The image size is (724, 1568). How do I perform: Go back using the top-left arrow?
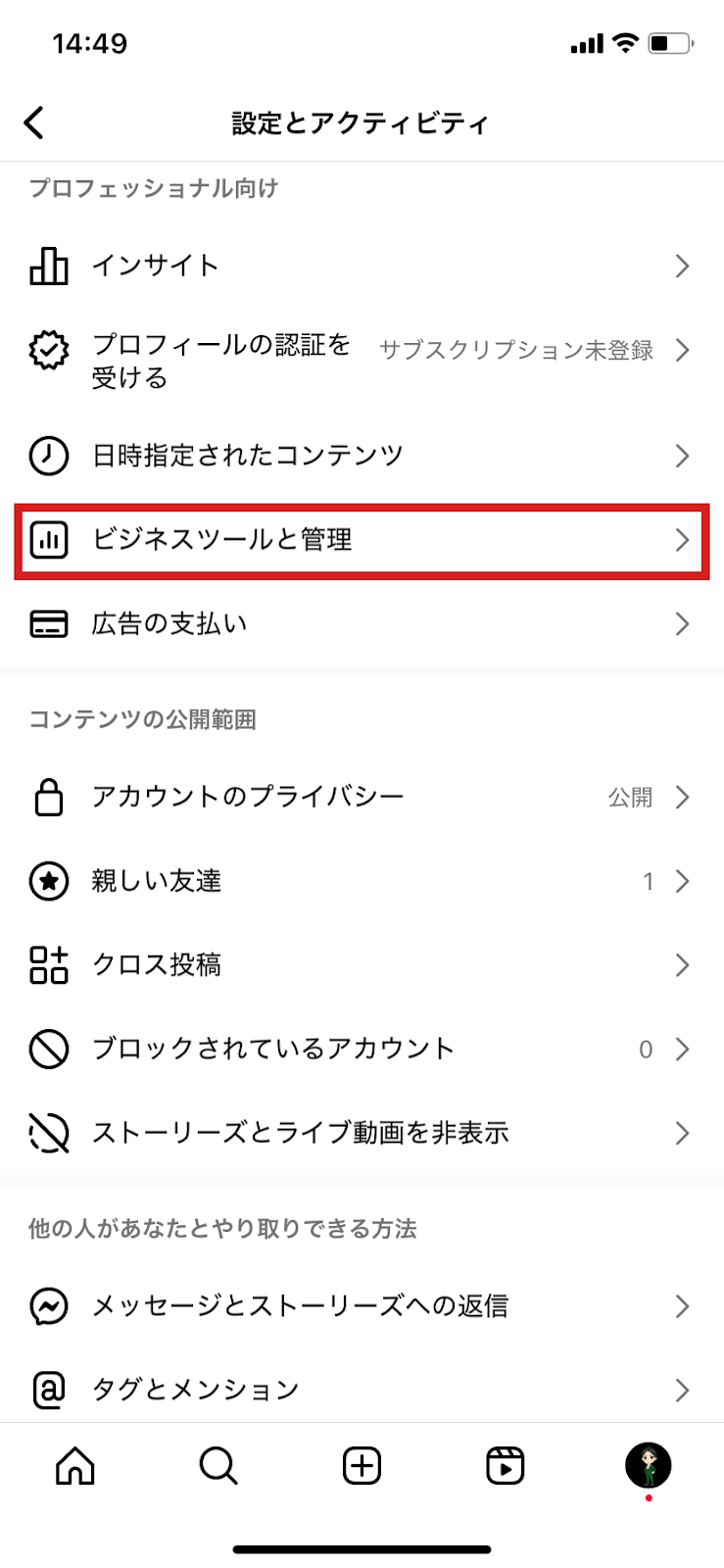pos(34,123)
